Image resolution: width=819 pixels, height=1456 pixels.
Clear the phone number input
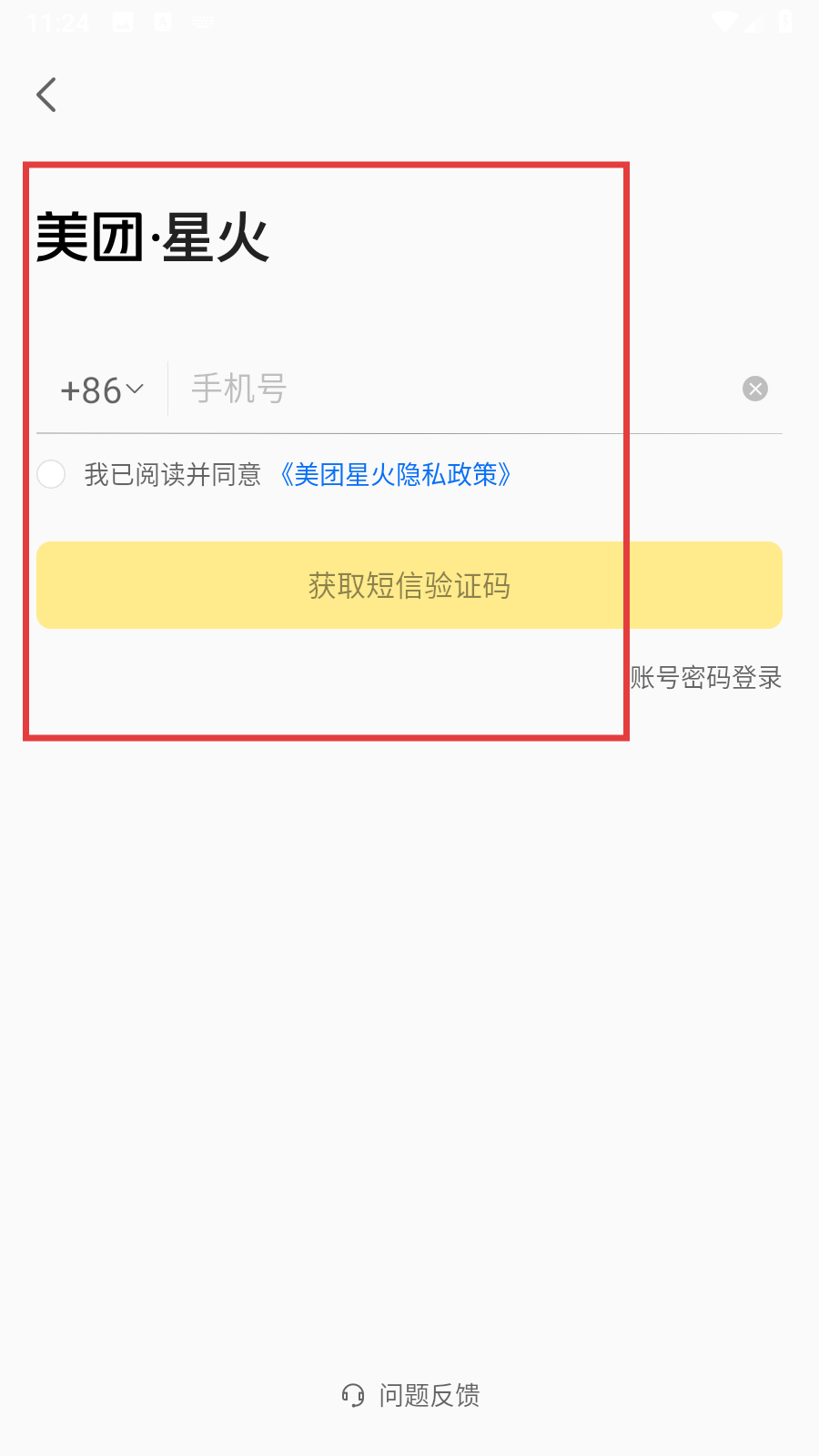click(x=755, y=389)
